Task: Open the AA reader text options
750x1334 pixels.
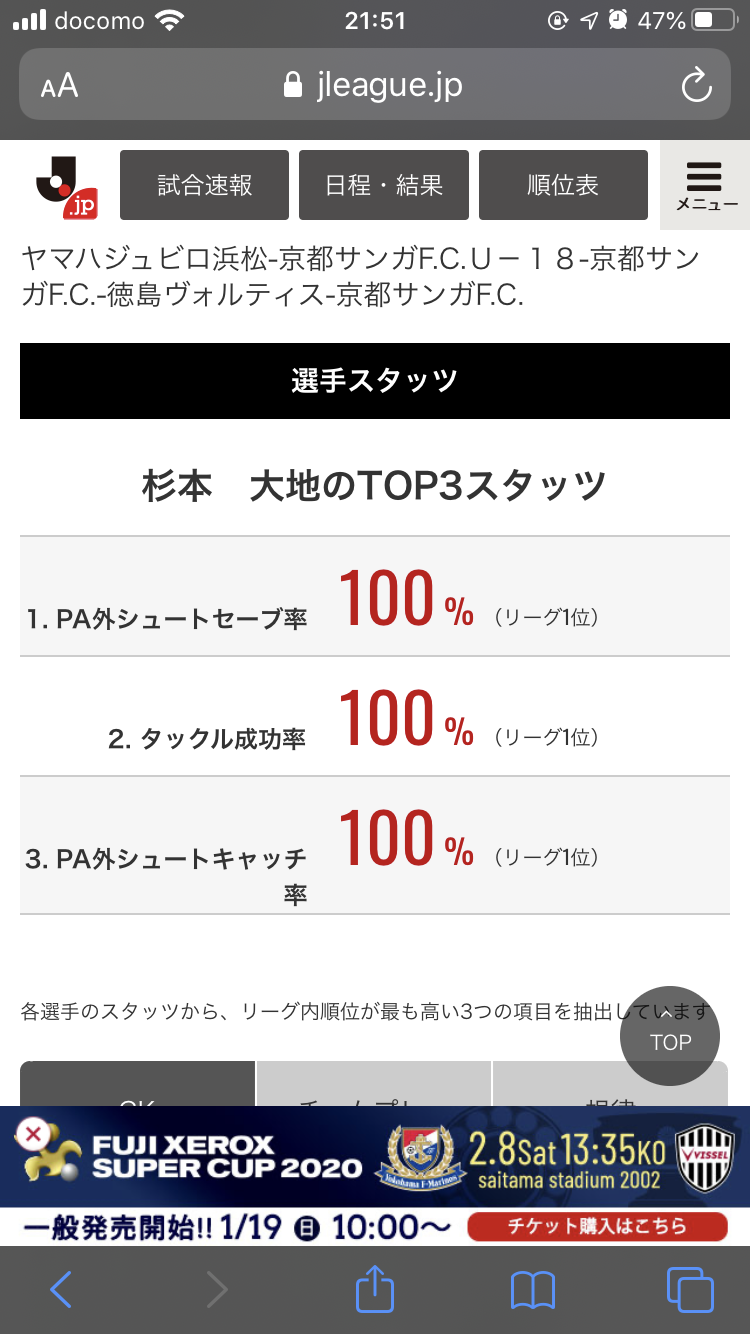Action: coord(59,86)
